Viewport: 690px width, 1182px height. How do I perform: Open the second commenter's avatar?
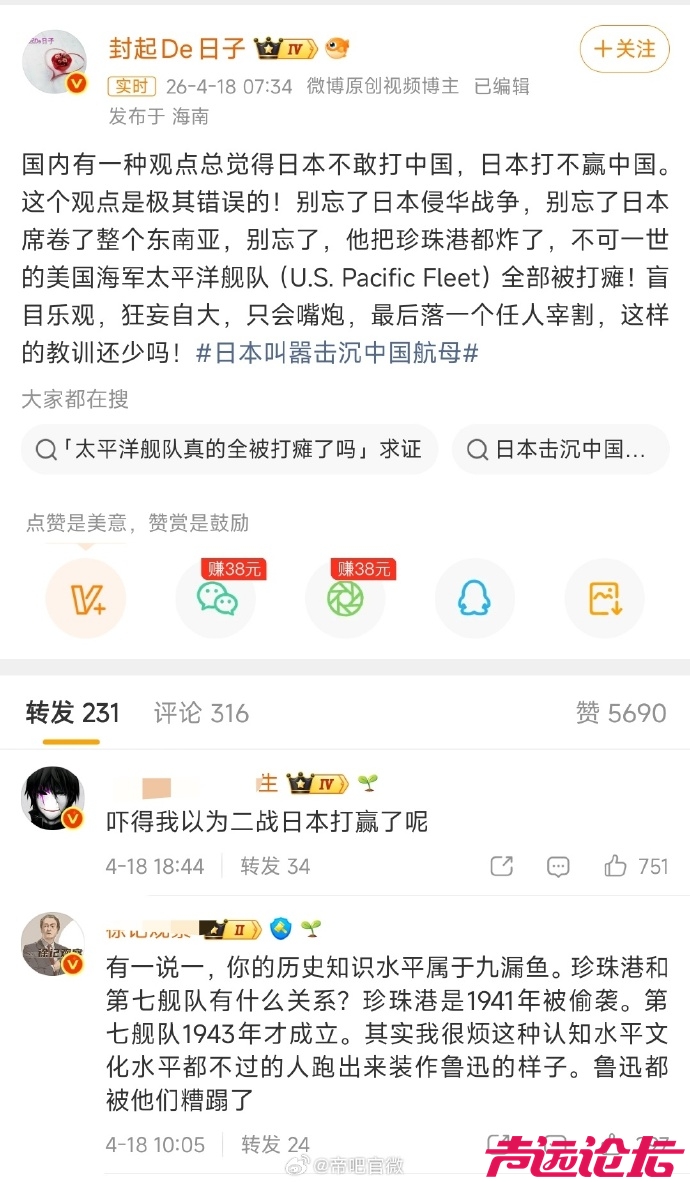[x=52, y=943]
